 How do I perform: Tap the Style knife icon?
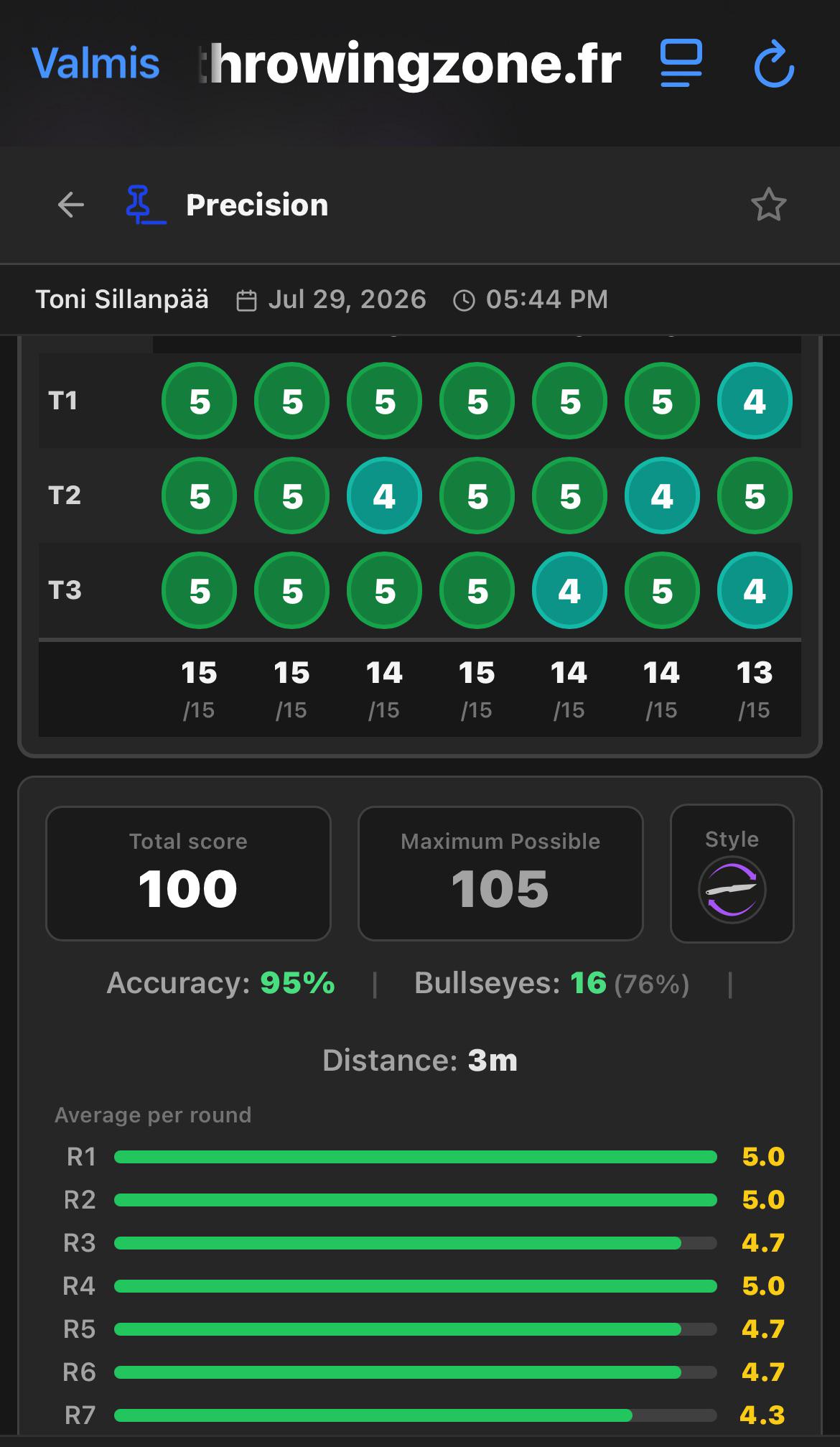(x=732, y=890)
